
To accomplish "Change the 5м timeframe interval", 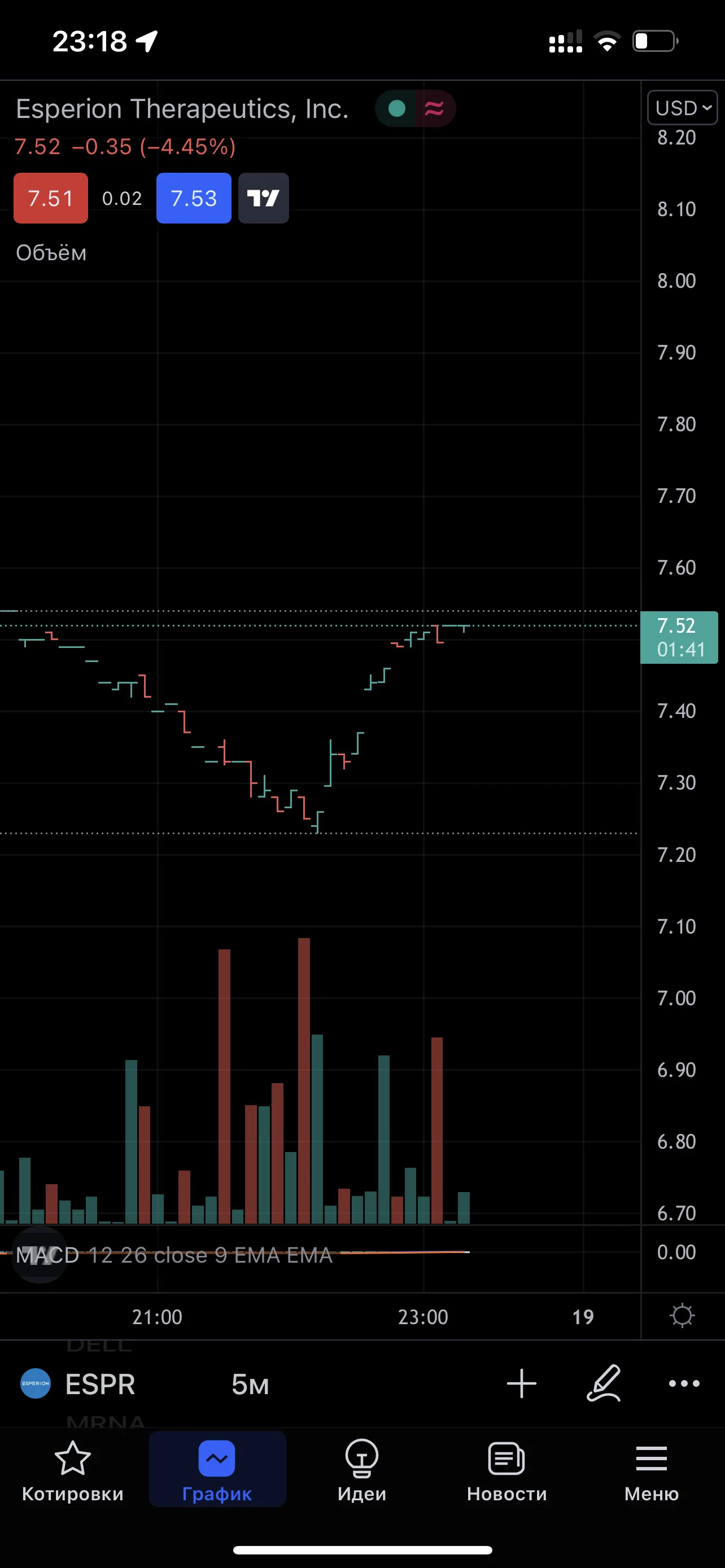I will (x=250, y=1383).
